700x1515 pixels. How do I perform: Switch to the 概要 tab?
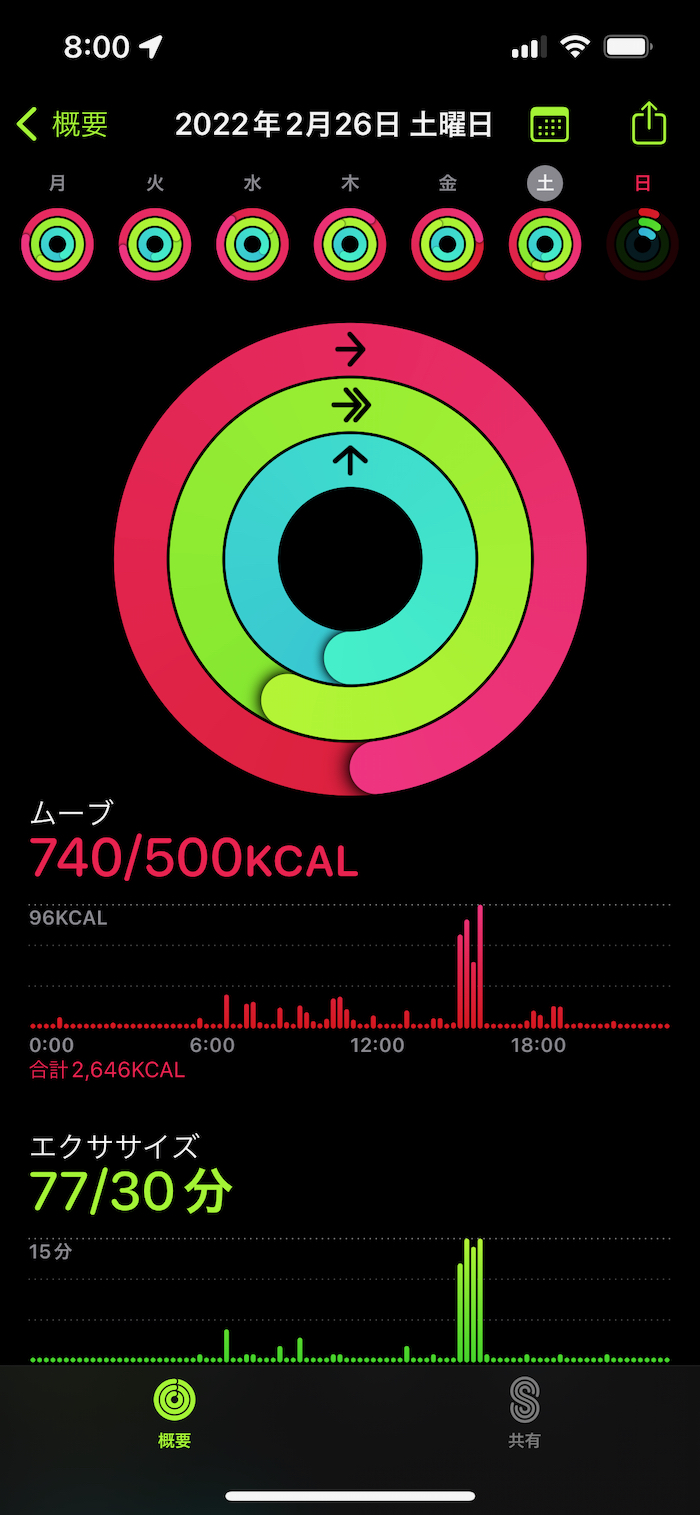pyautogui.click(x=175, y=1412)
